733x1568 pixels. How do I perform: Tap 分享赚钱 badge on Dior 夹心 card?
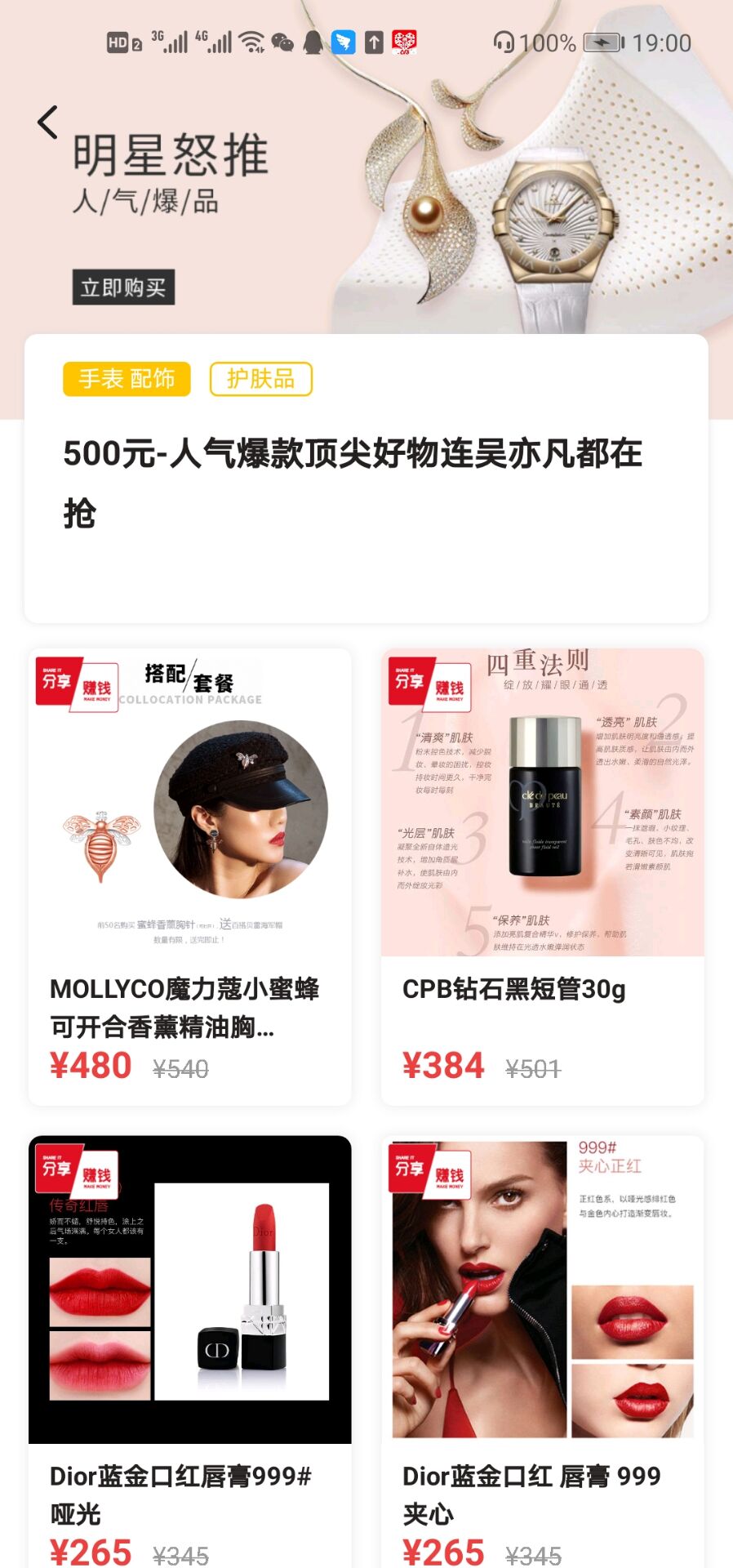coord(430,1171)
